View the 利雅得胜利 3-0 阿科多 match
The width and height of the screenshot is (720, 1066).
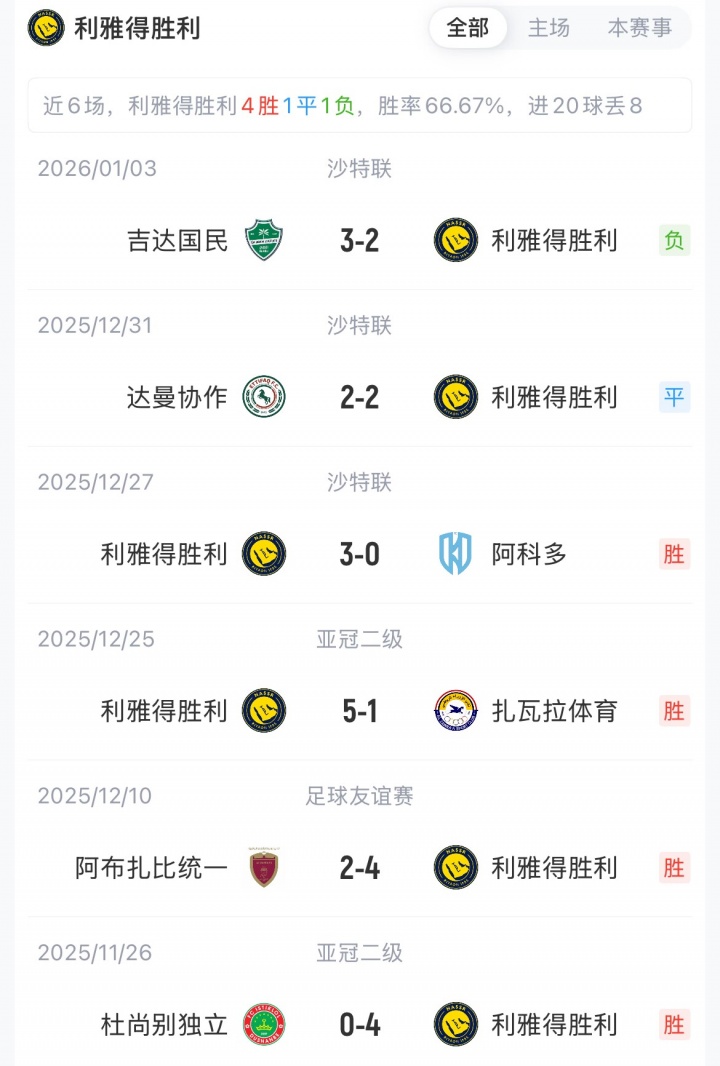pyautogui.click(x=360, y=554)
